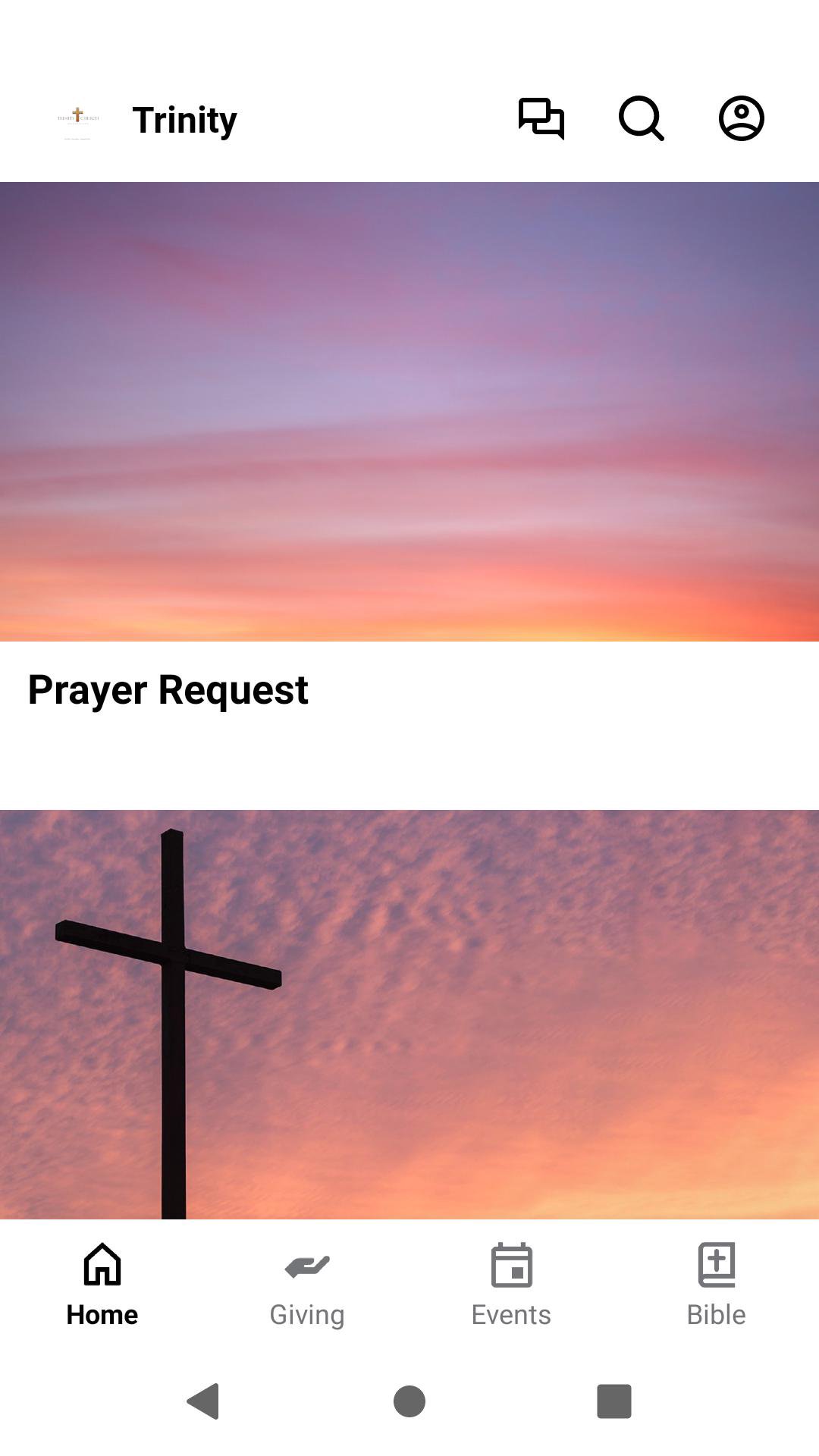The height and width of the screenshot is (1456, 819).
Task: Open the recent apps overview
Action: tap(614, 1401)
